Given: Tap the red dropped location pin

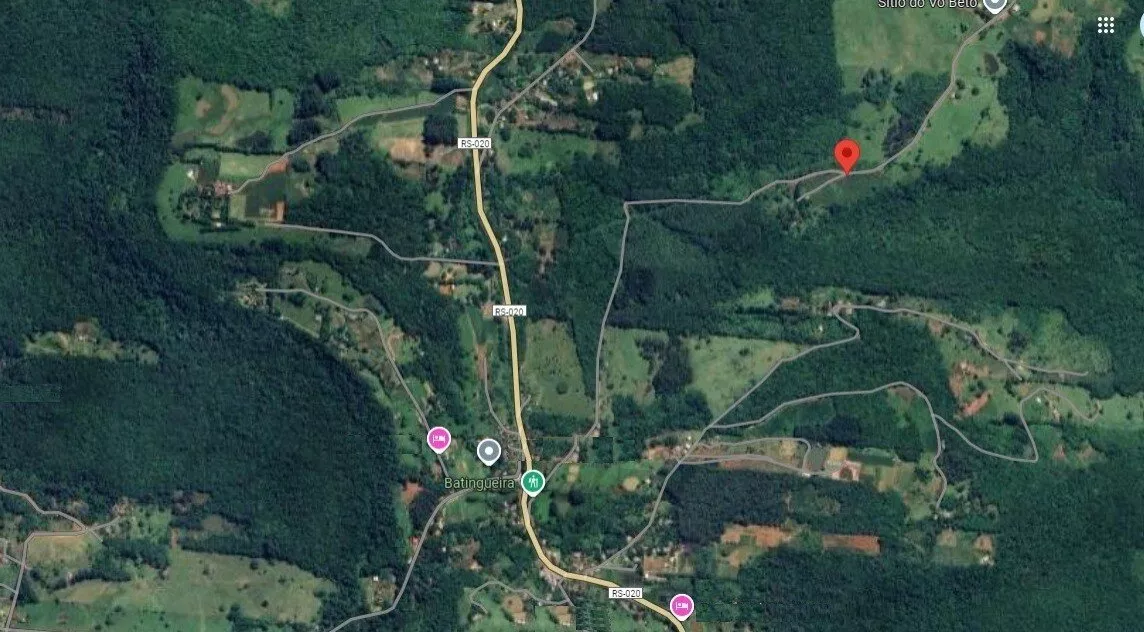Looking at the screenshot, I should click(x=847, y=155).
